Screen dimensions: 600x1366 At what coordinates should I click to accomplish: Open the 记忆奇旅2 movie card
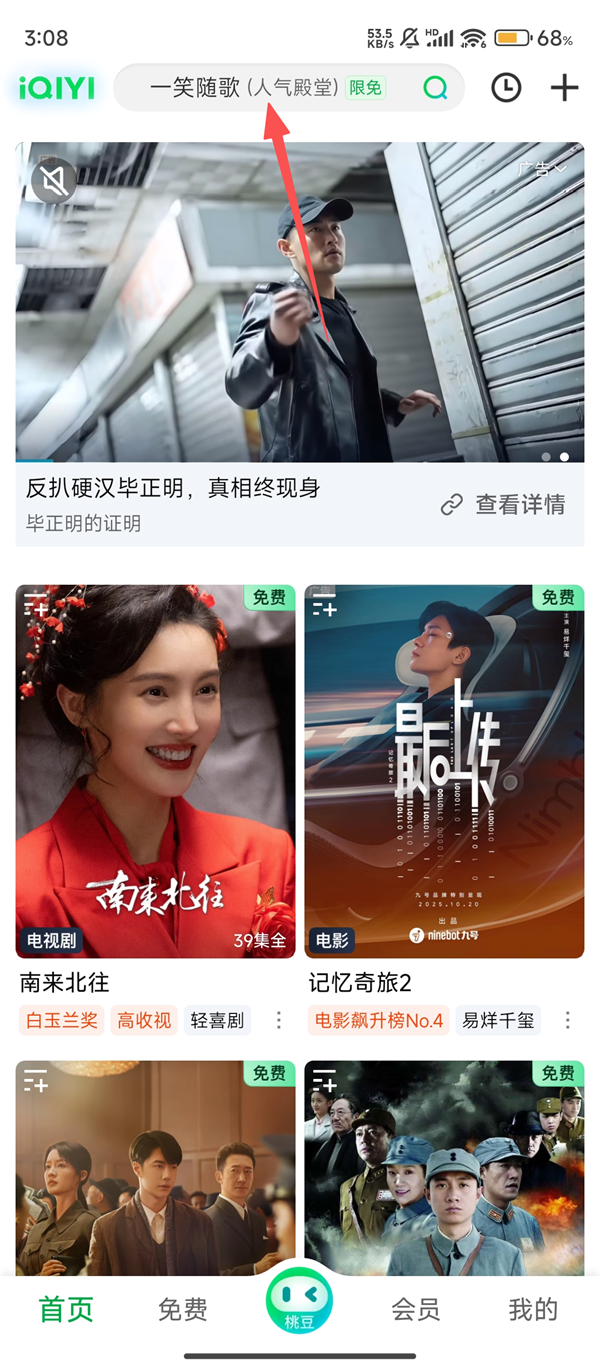pyautogui.click(x=444, y=770)
